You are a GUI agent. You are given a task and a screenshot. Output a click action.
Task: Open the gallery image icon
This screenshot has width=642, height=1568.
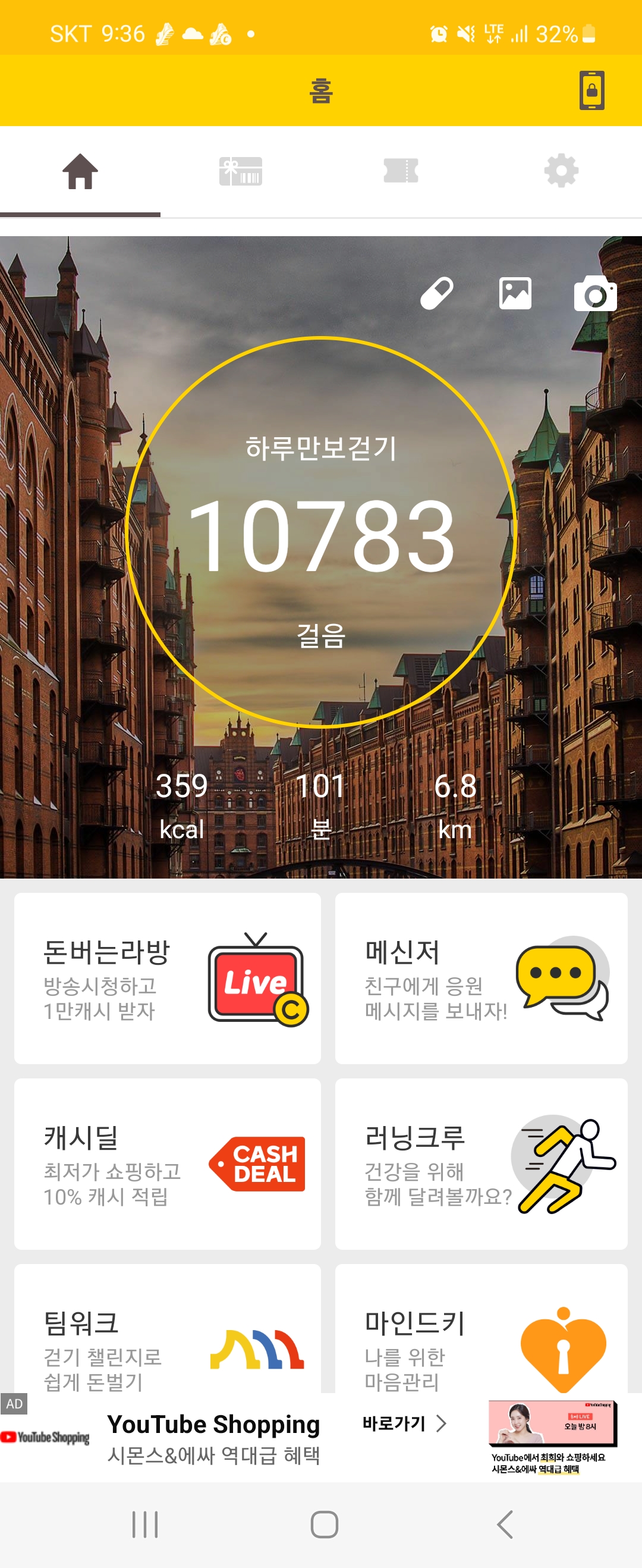coord(515,293)
